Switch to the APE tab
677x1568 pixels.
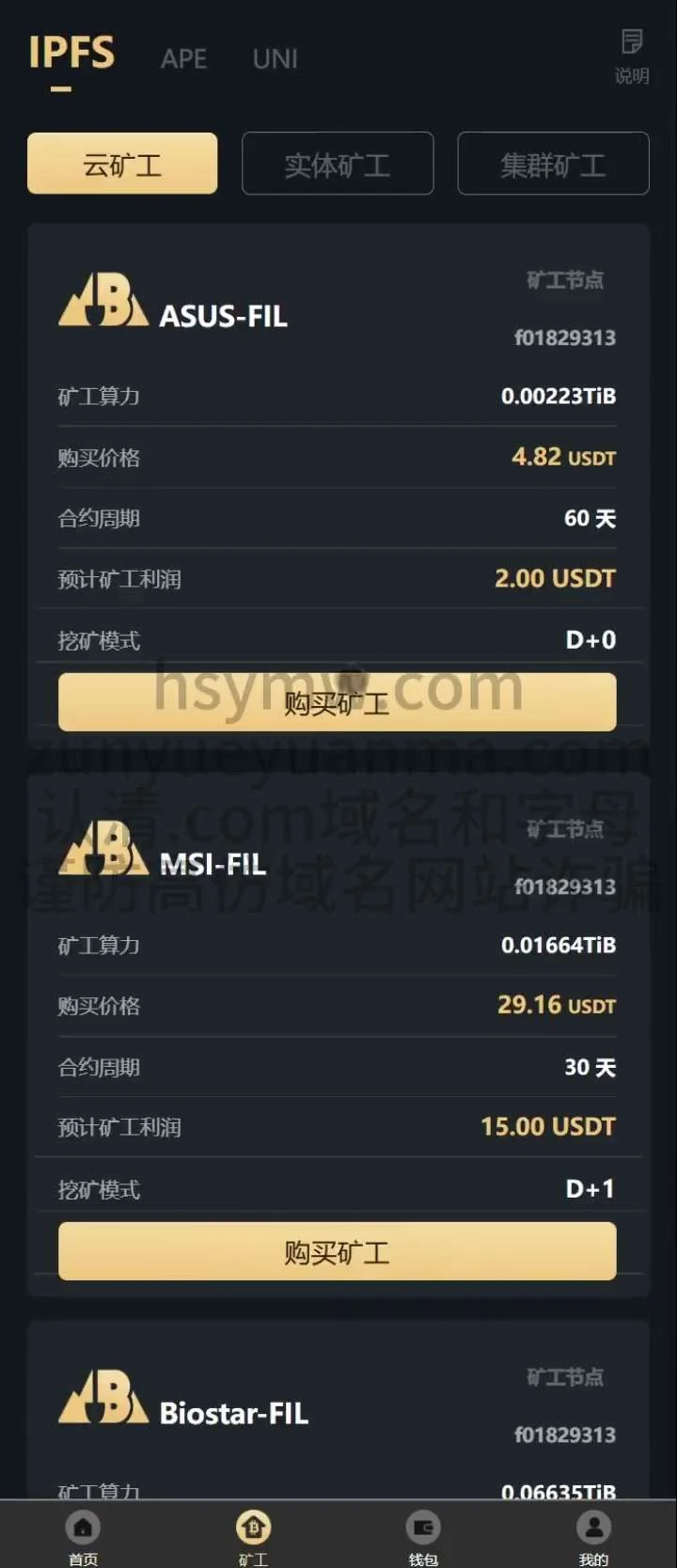[183, 58]
